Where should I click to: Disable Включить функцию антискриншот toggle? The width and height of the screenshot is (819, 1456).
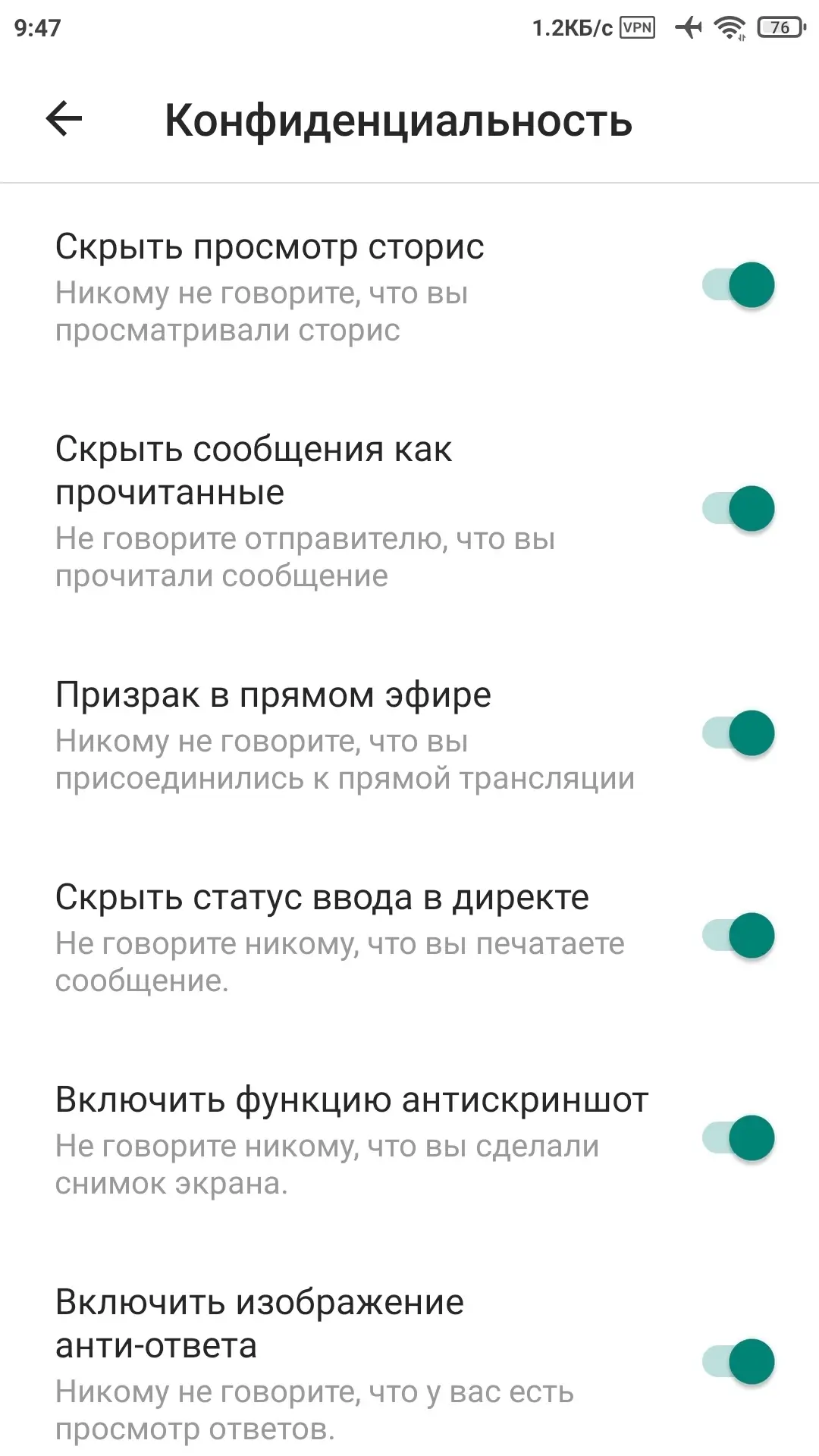point(739,1137)
